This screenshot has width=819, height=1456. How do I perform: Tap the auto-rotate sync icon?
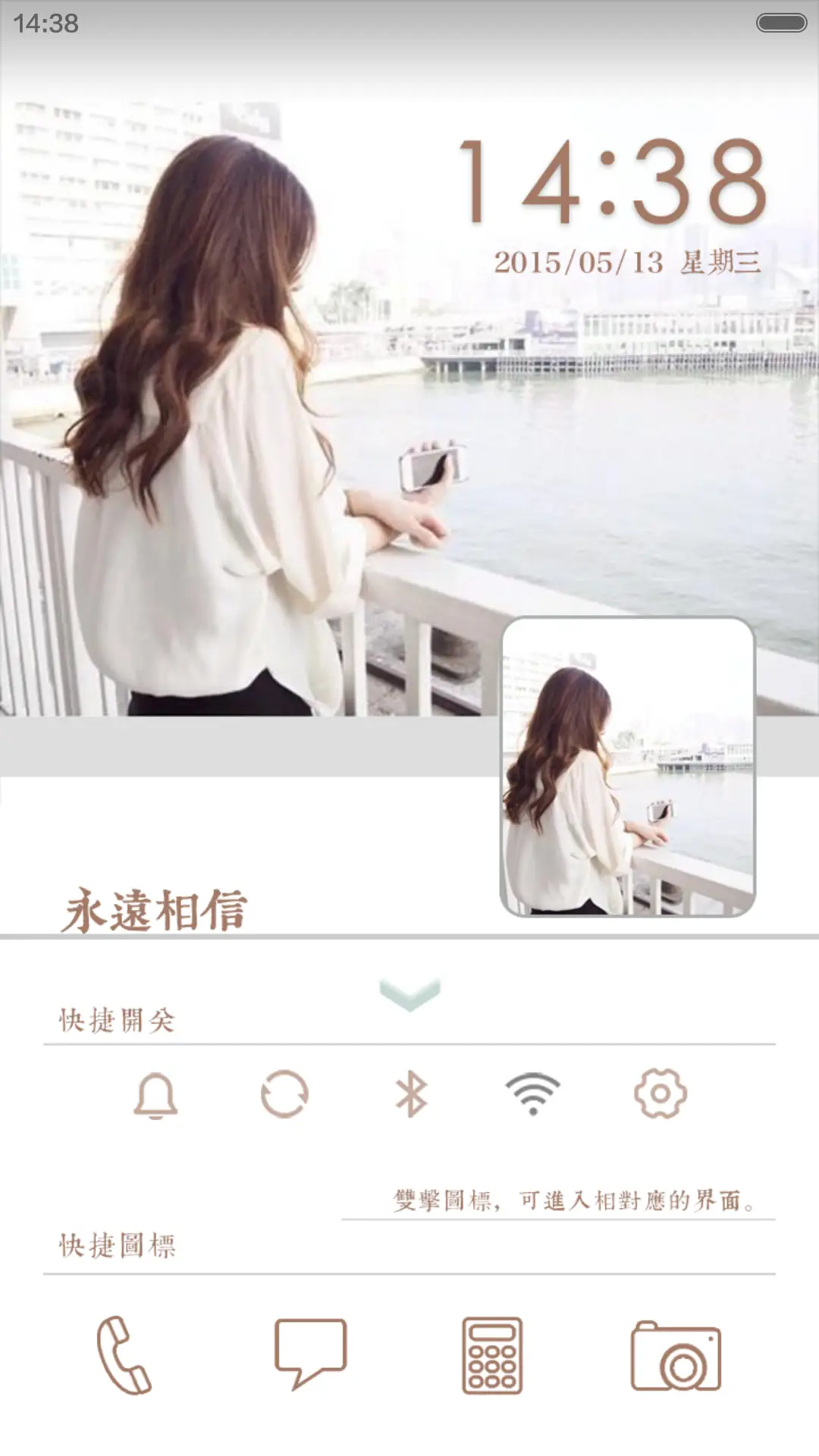[x=282, y=1094]
